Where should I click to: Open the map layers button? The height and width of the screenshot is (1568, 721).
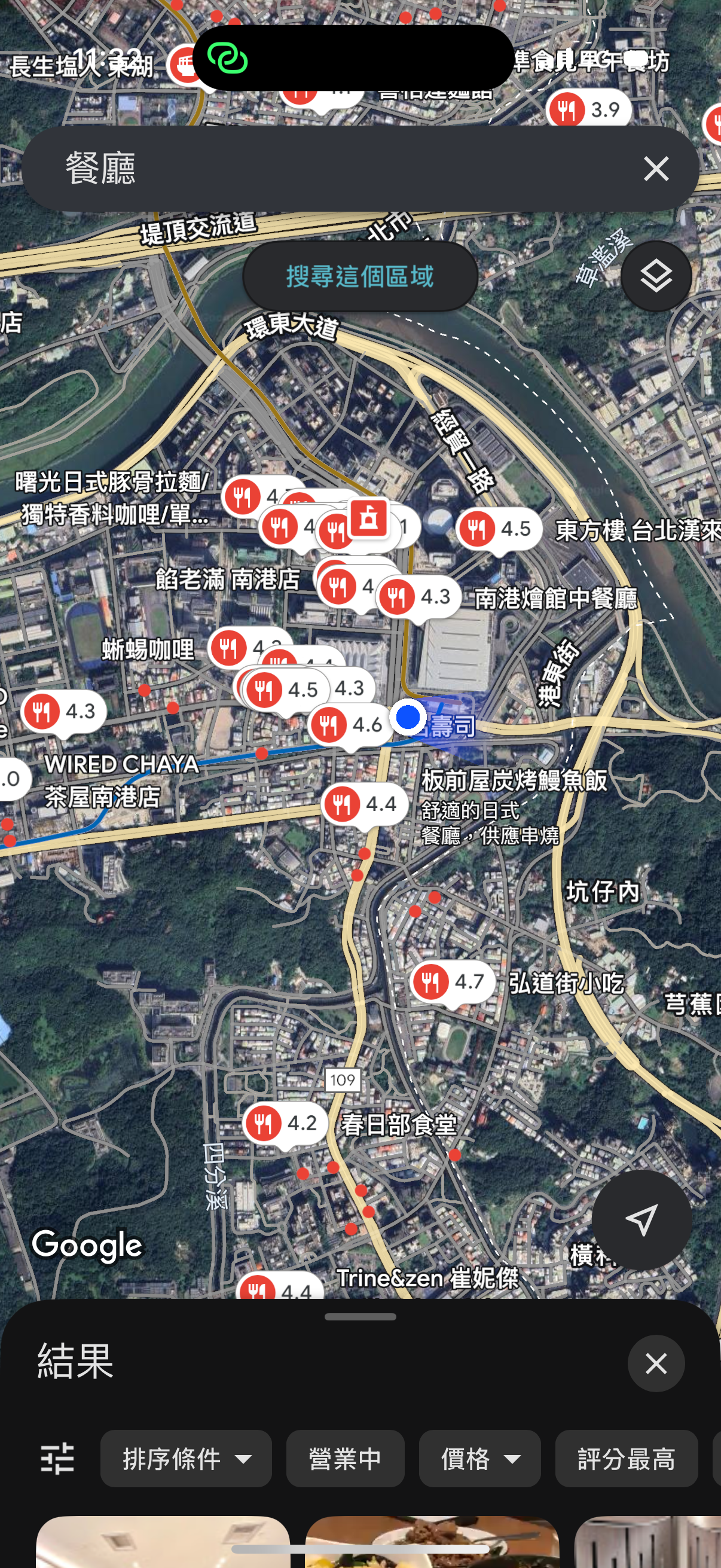pos(656,276)
